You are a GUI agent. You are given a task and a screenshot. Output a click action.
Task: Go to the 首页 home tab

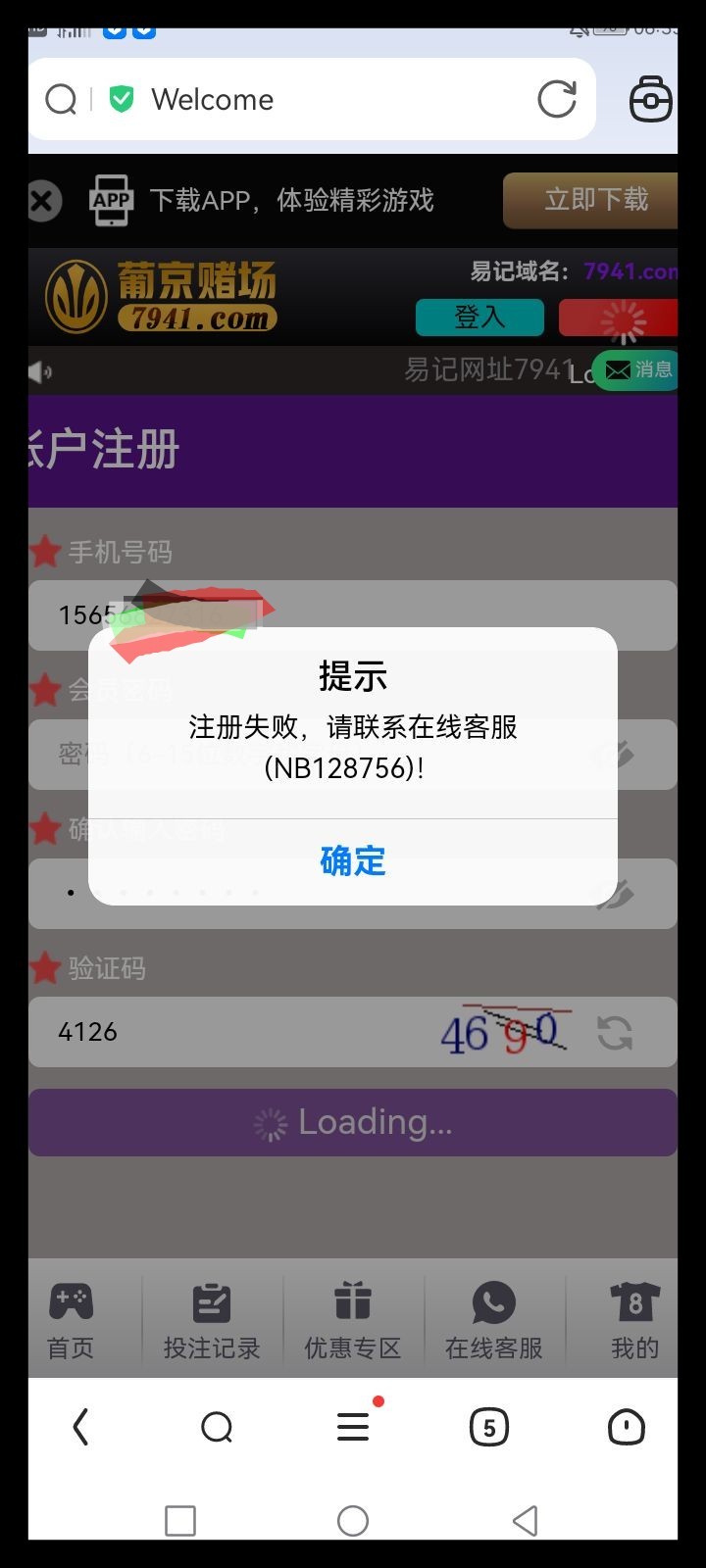pos(71,1320)
